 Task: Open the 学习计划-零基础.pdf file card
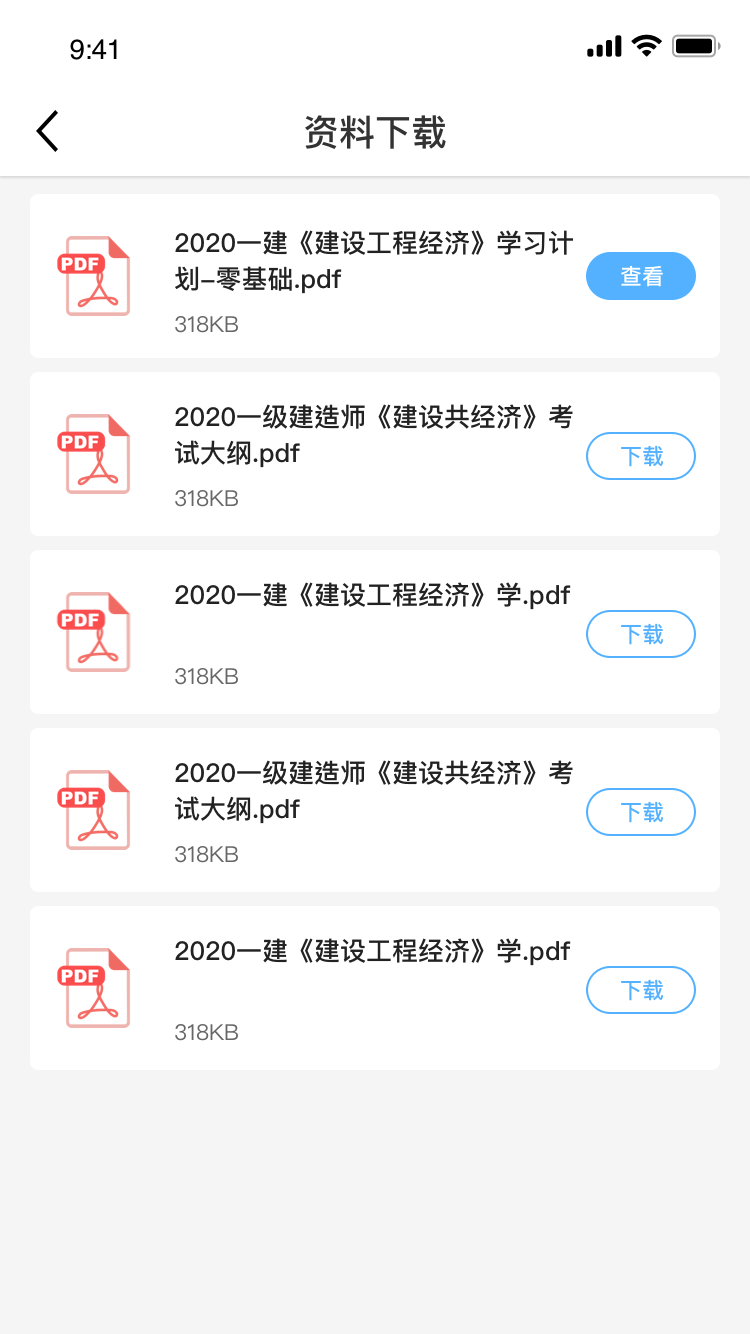(x=375, y=276)
